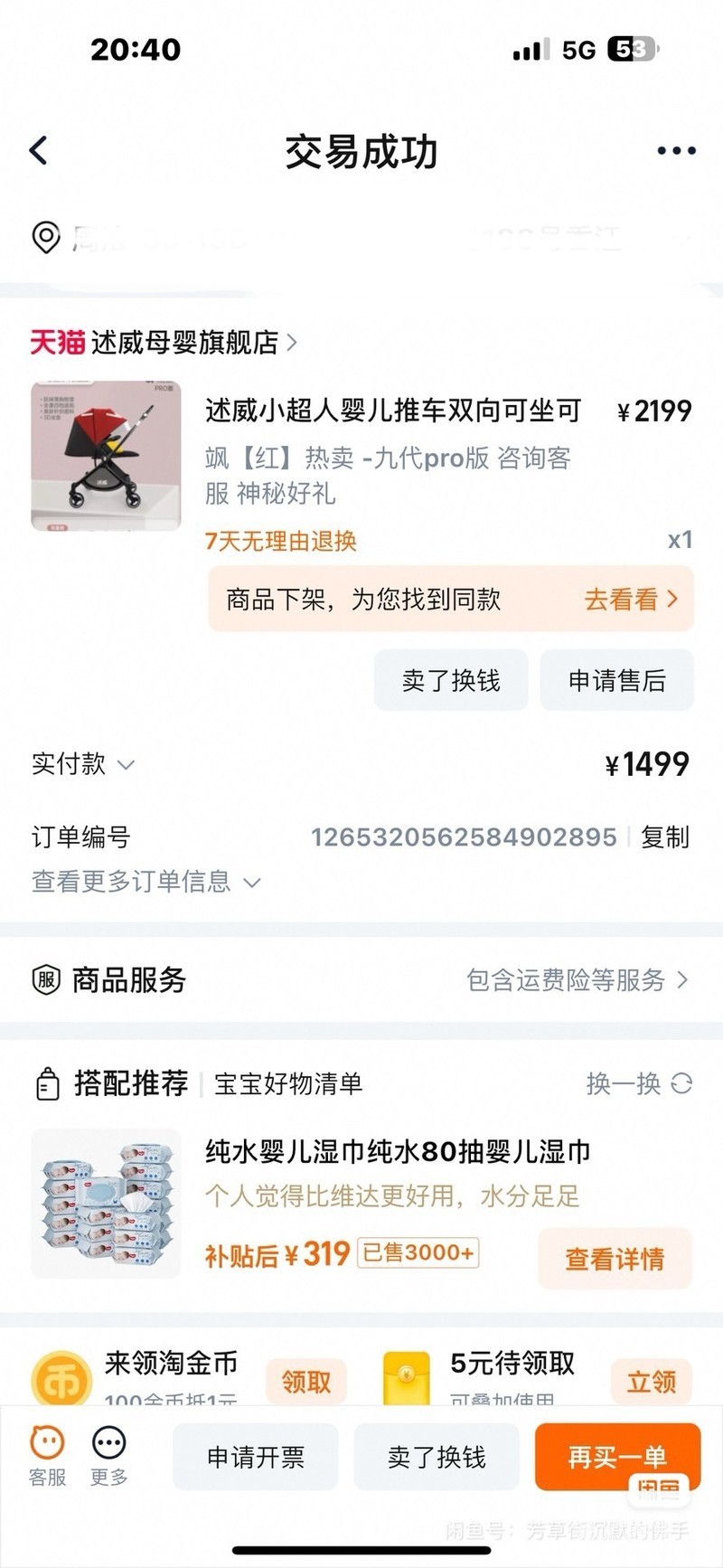Open the 纯水婴儿湿巾 product image
The image size is (723, 1568).
(x=106, y=1204)
